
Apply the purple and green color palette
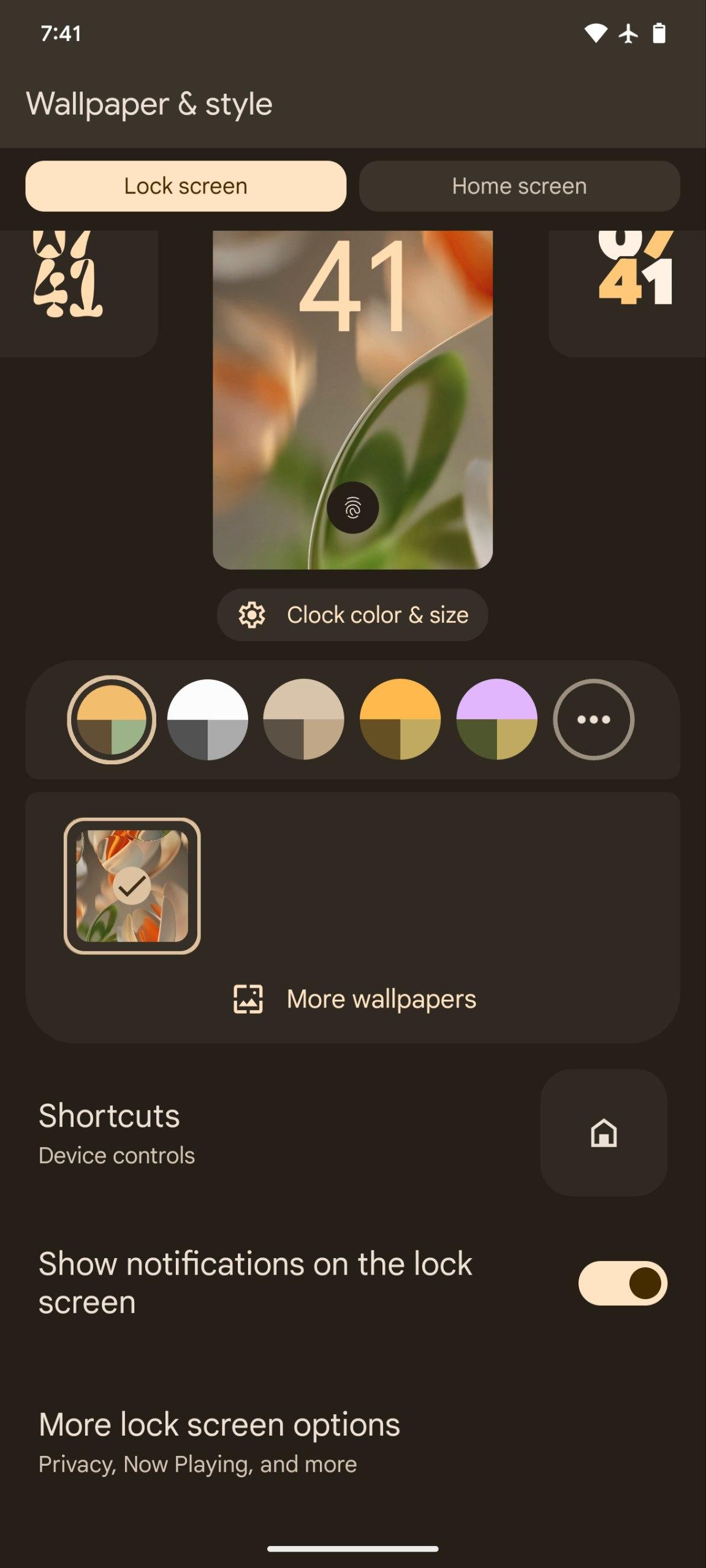497,720
